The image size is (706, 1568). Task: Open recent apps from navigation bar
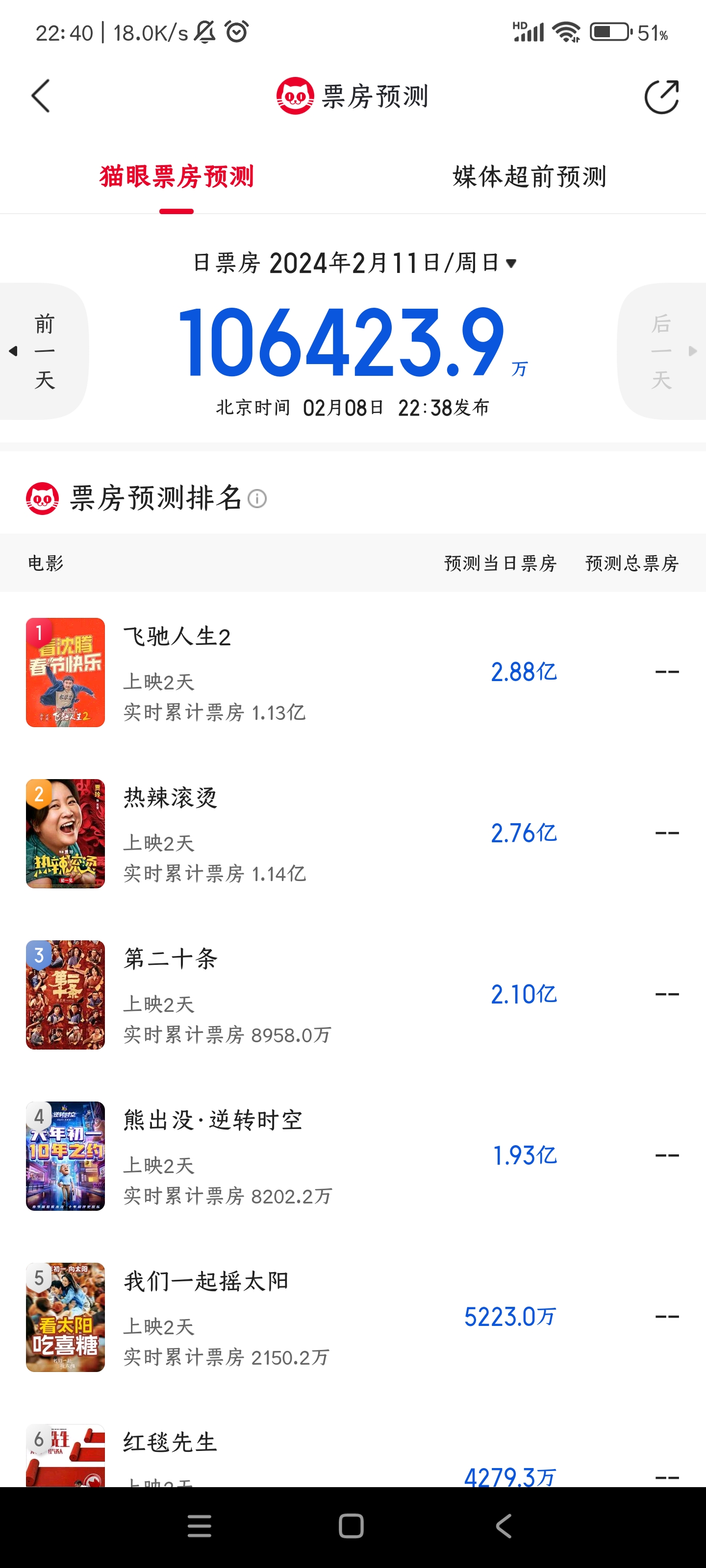click(x=200, y=1526)
